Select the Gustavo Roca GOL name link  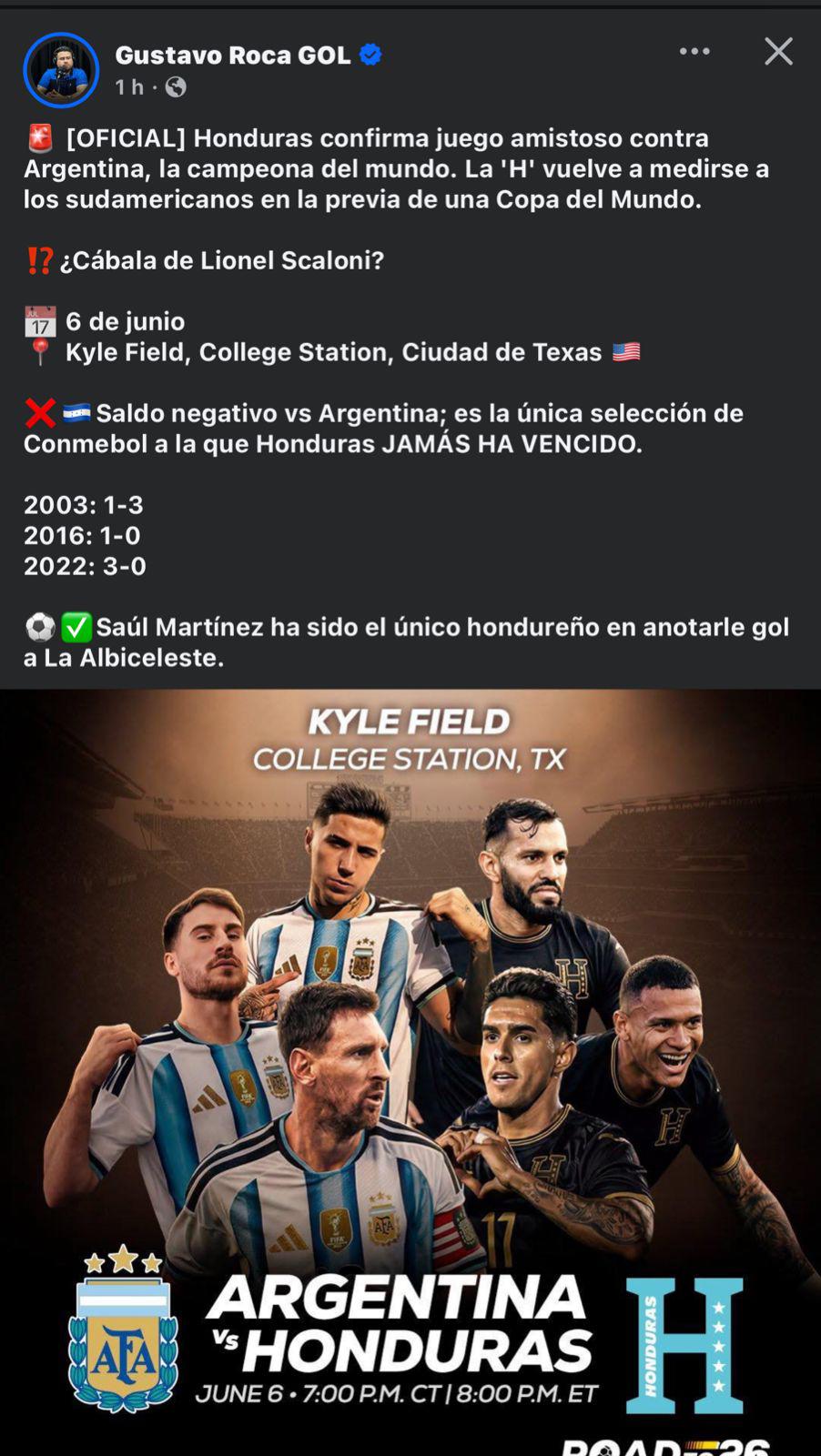(232, 55)
